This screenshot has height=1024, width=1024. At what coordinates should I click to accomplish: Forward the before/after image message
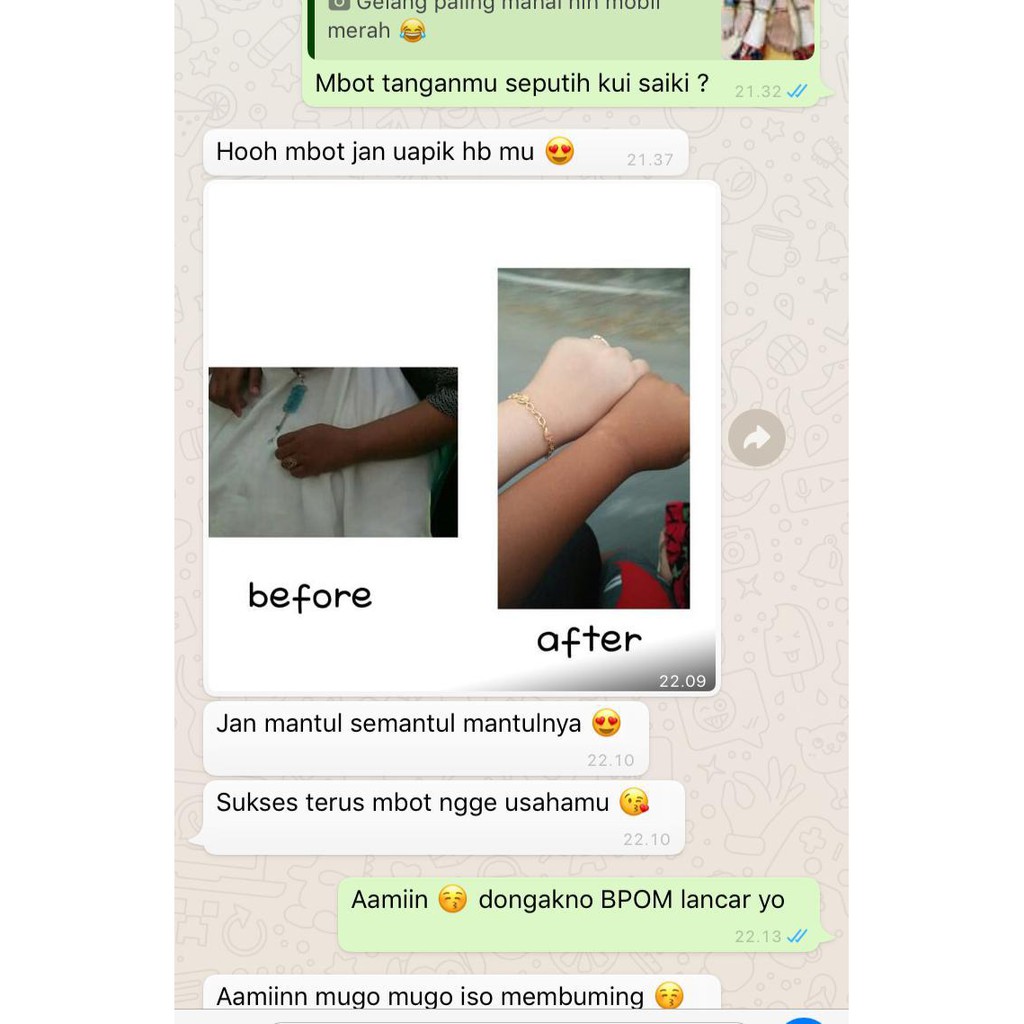pos(756,438)
